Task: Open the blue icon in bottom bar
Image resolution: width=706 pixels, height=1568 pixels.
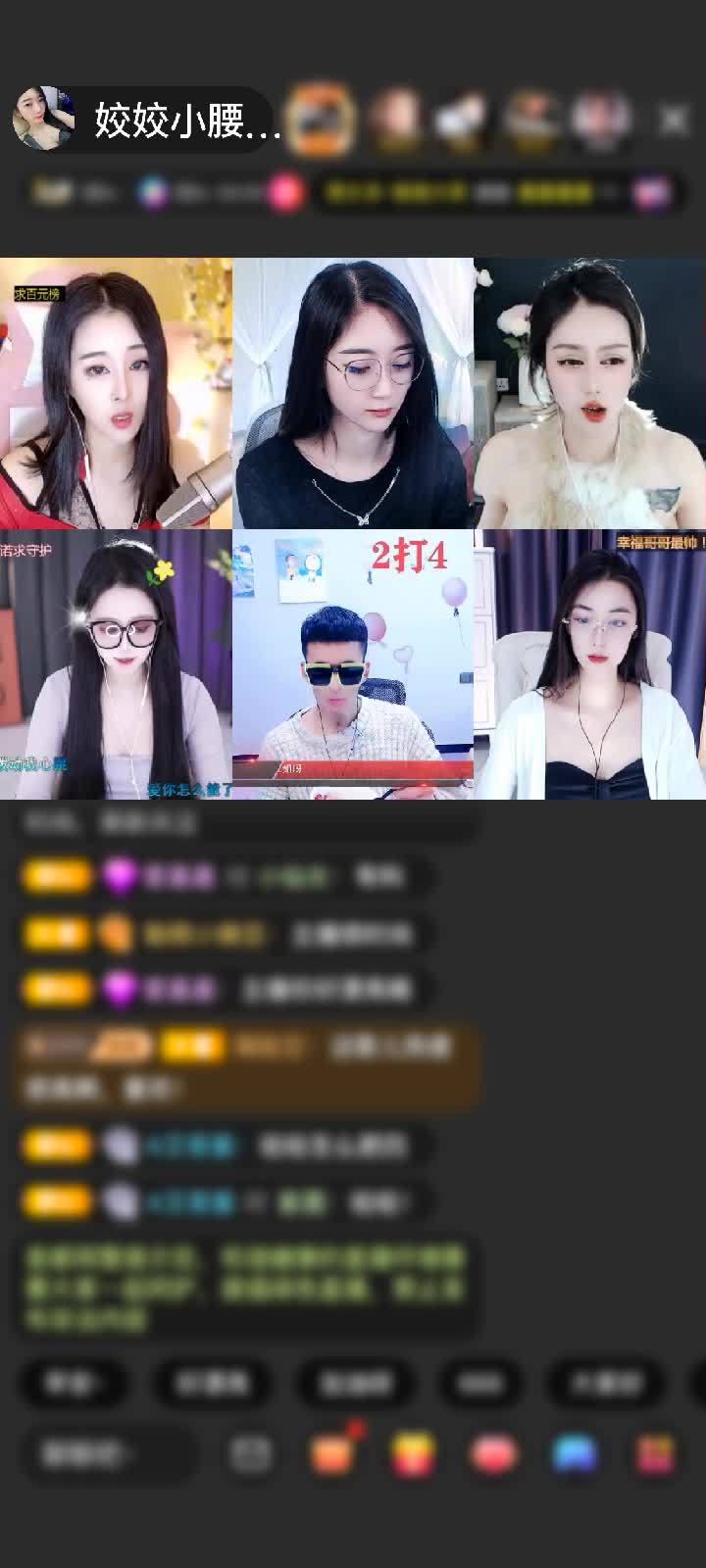Action: click(x=575, y=1454)
